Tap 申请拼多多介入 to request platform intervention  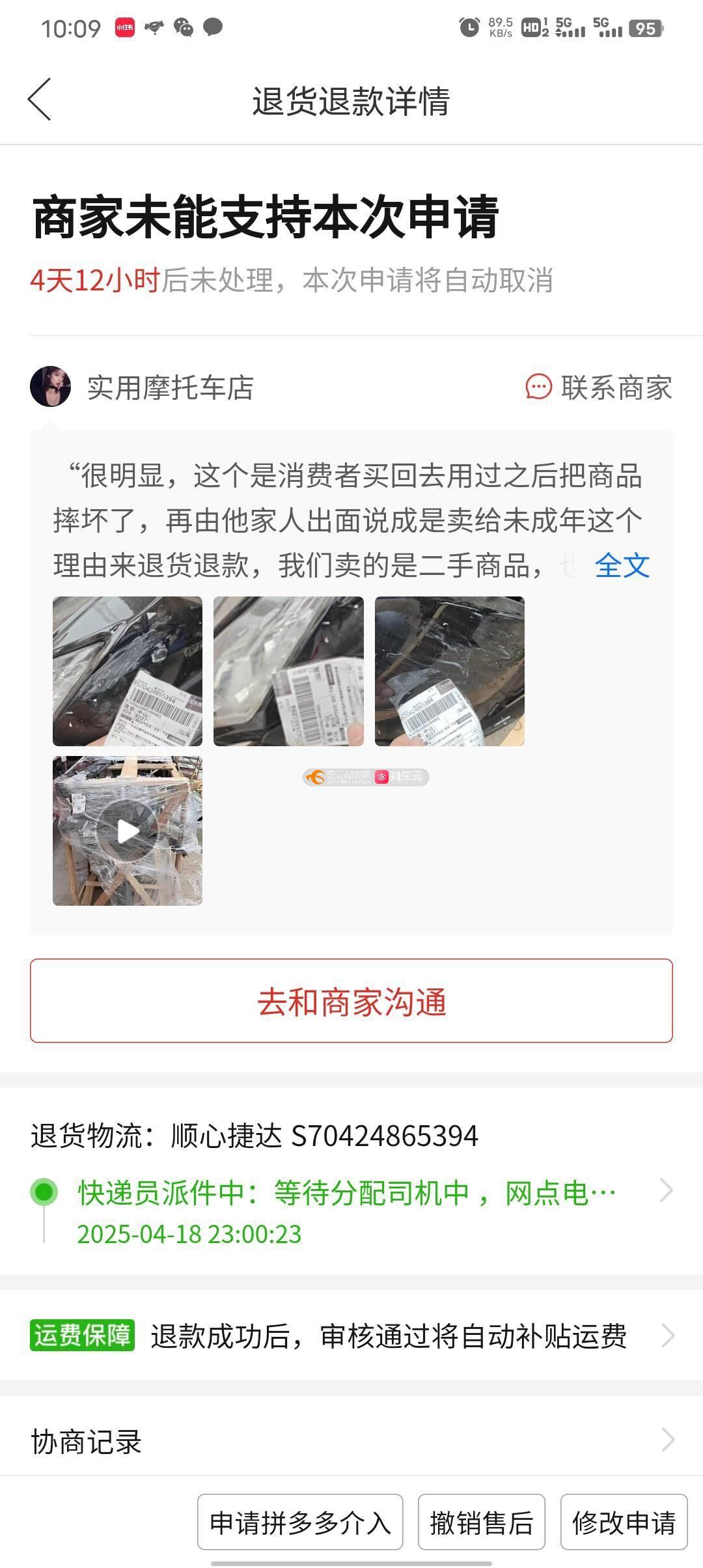point(300,1522)
